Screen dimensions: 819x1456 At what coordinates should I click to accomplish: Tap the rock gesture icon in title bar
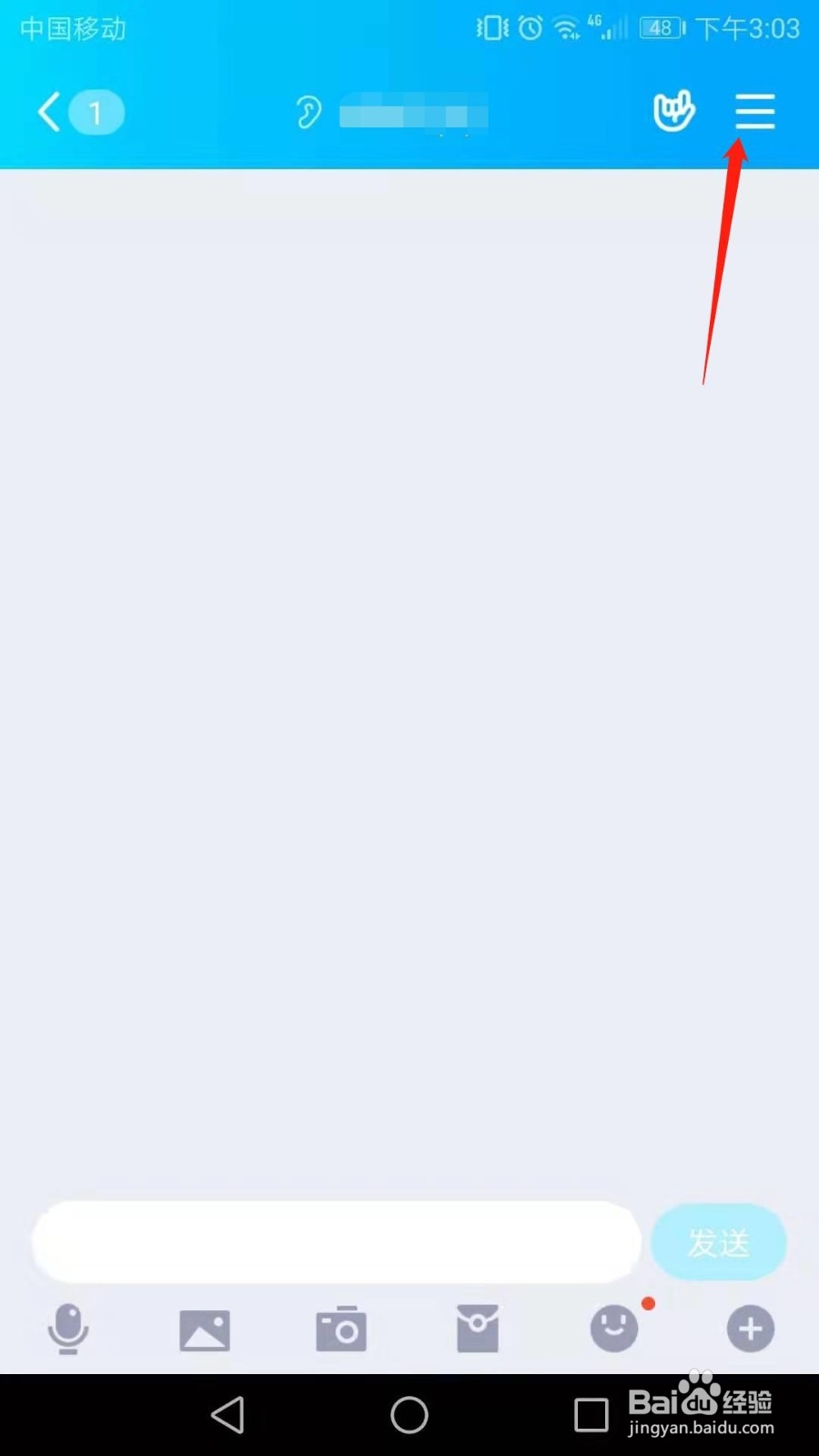coord(674,112)
